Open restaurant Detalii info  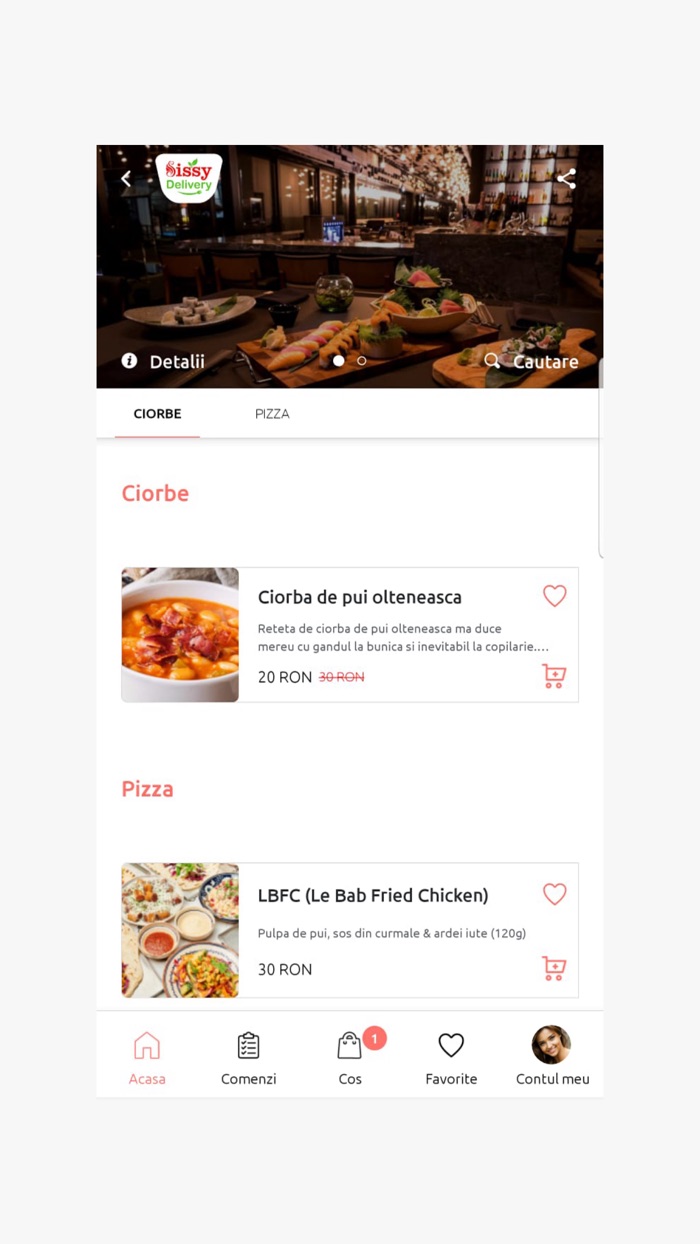(163, 361)
